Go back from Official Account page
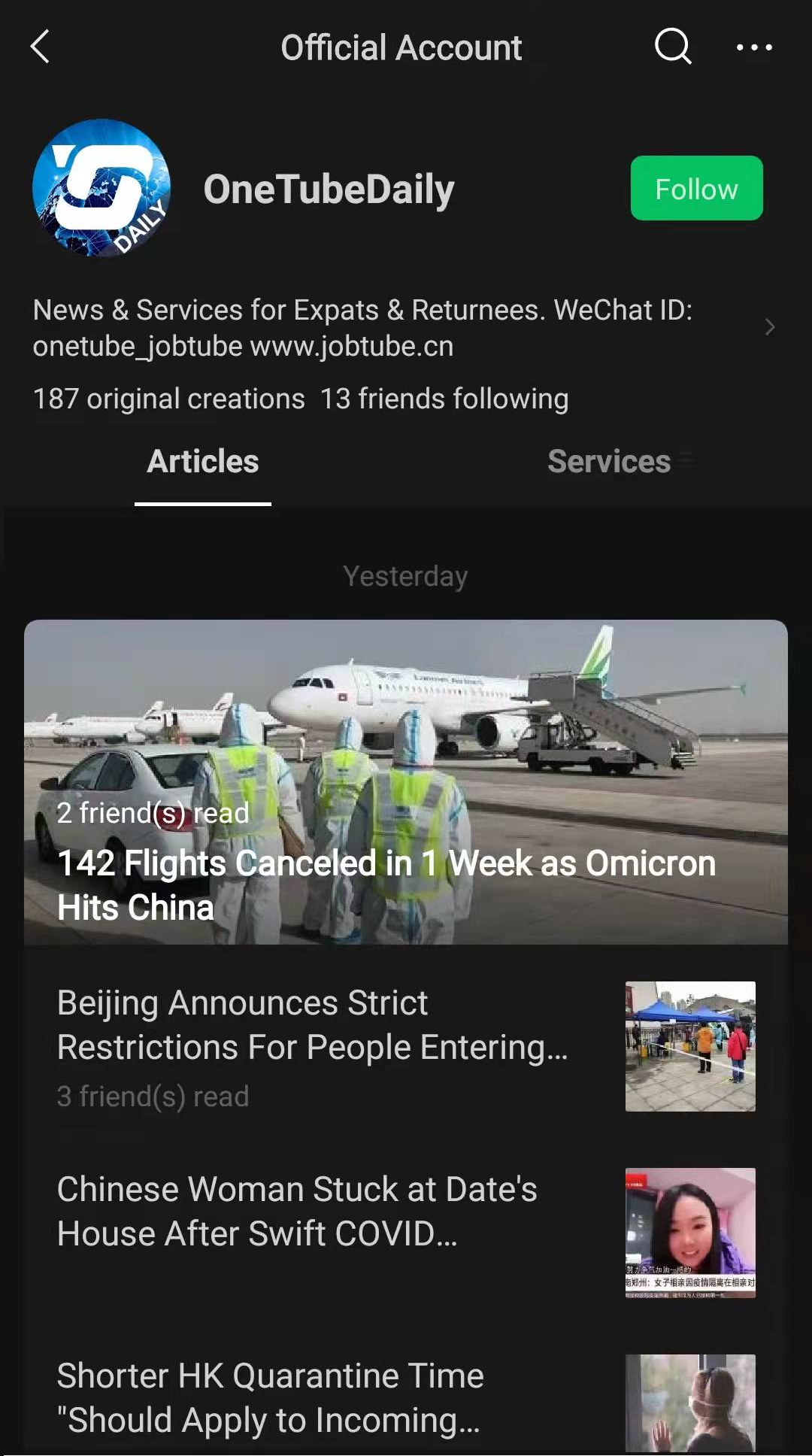812x1456 pixels. 41,47
